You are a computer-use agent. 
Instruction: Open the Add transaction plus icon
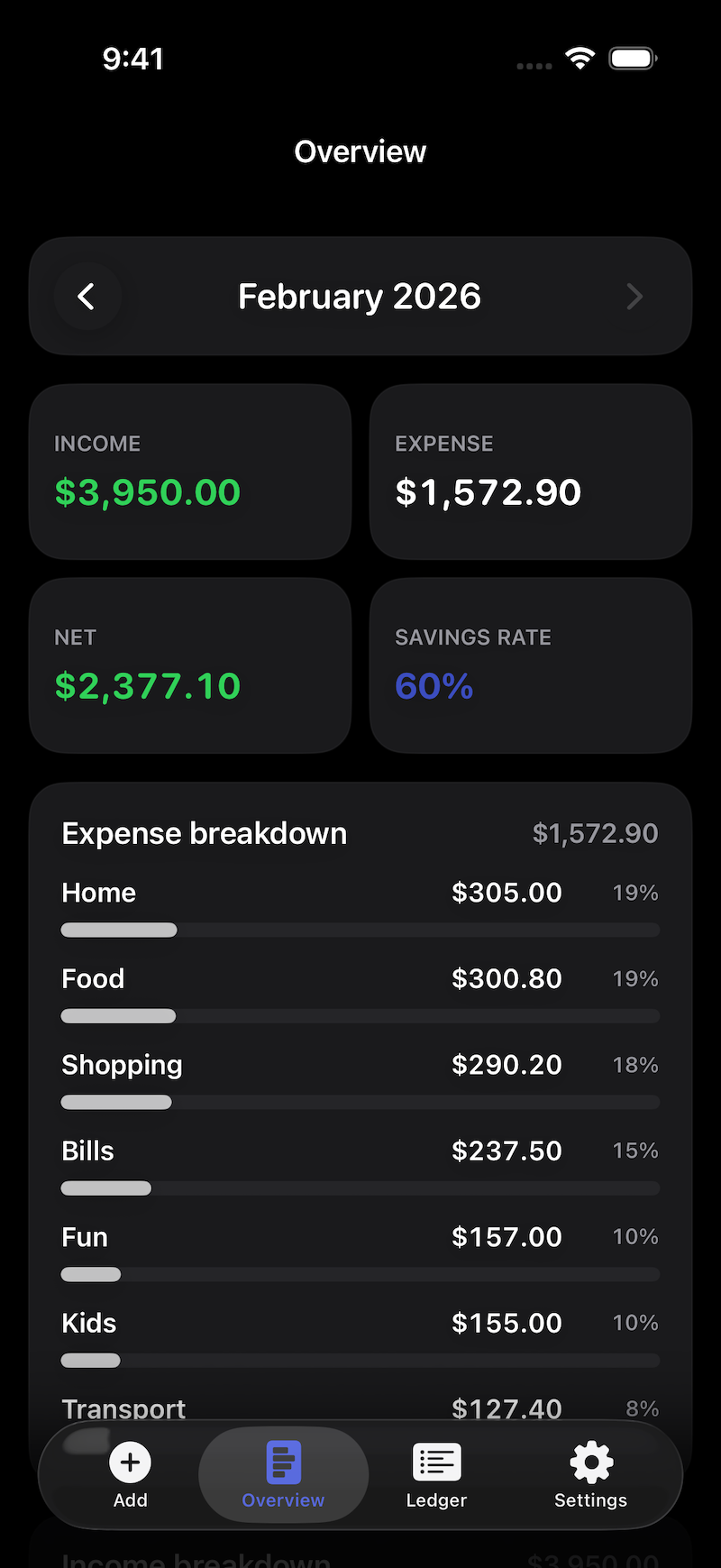[130, 1462]
